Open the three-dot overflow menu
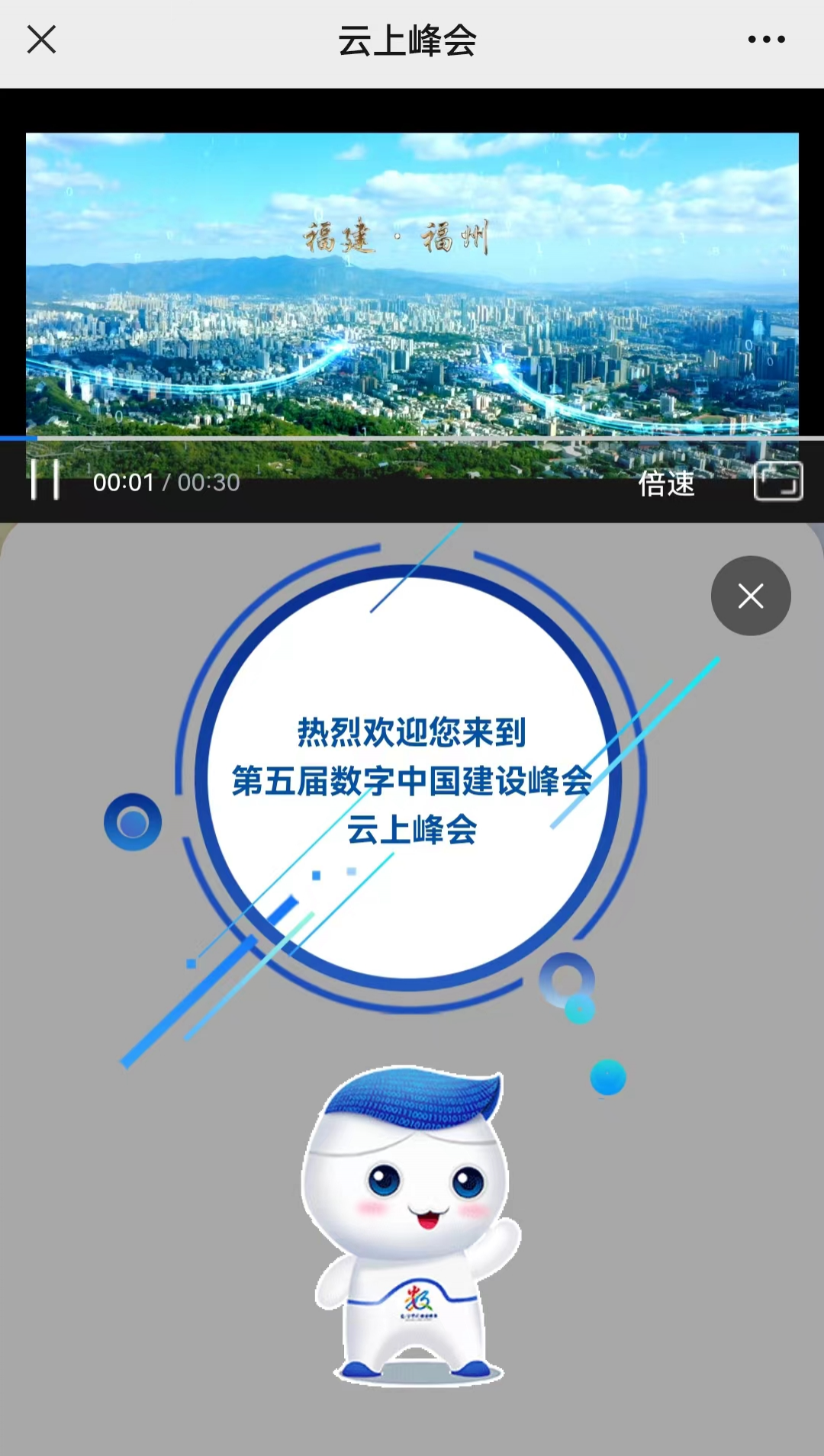Image resolution: width=824 pixels, height=1456 pixels. point(766,40)
